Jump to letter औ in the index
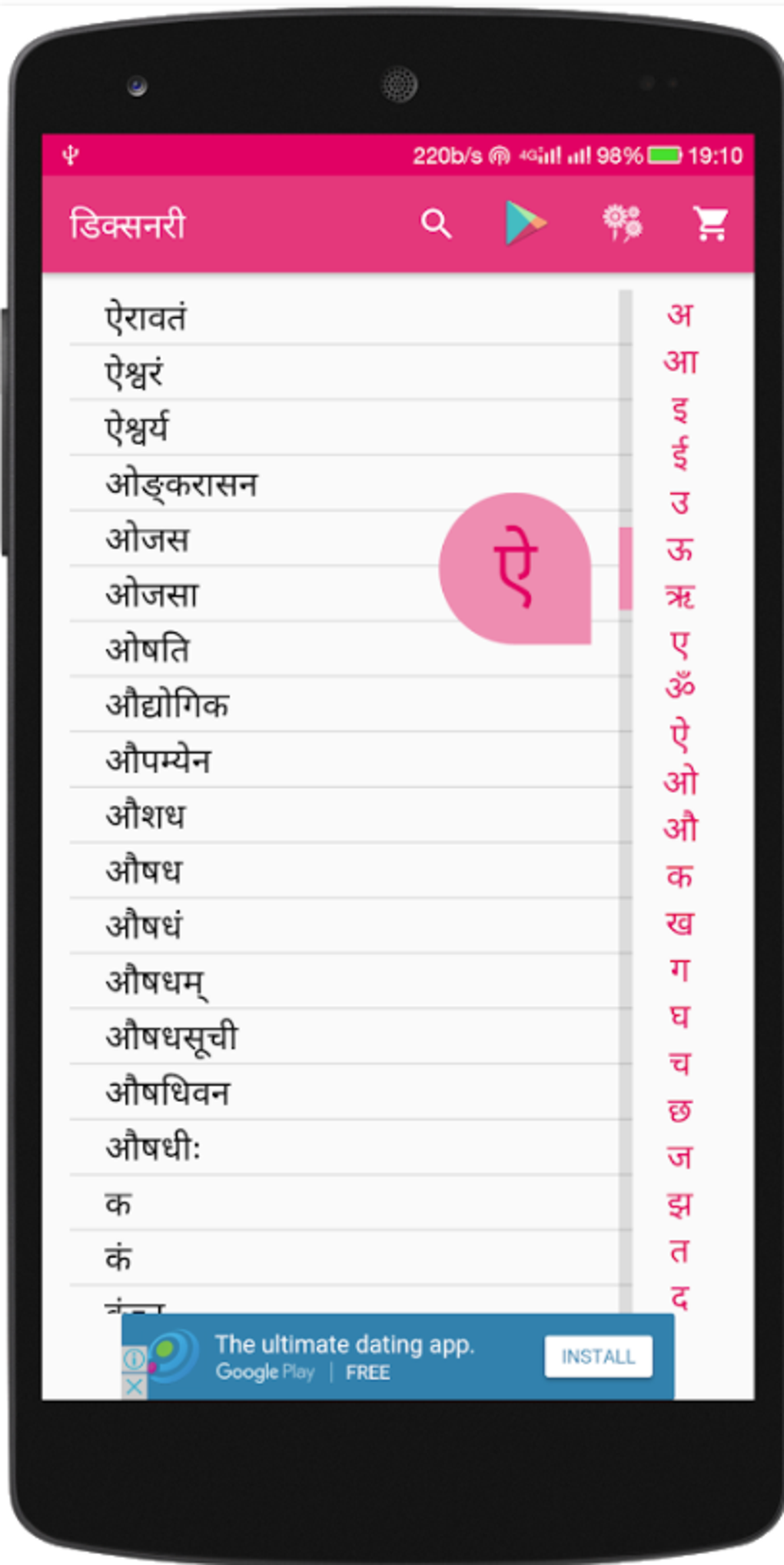784x1565 pixels. tap(680, 827)
